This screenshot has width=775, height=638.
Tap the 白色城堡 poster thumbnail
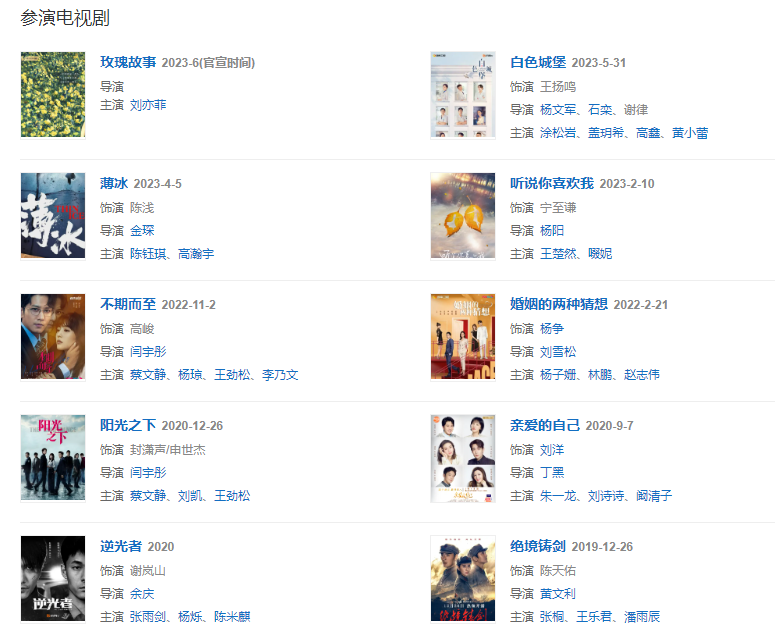(x=462, y=94)
